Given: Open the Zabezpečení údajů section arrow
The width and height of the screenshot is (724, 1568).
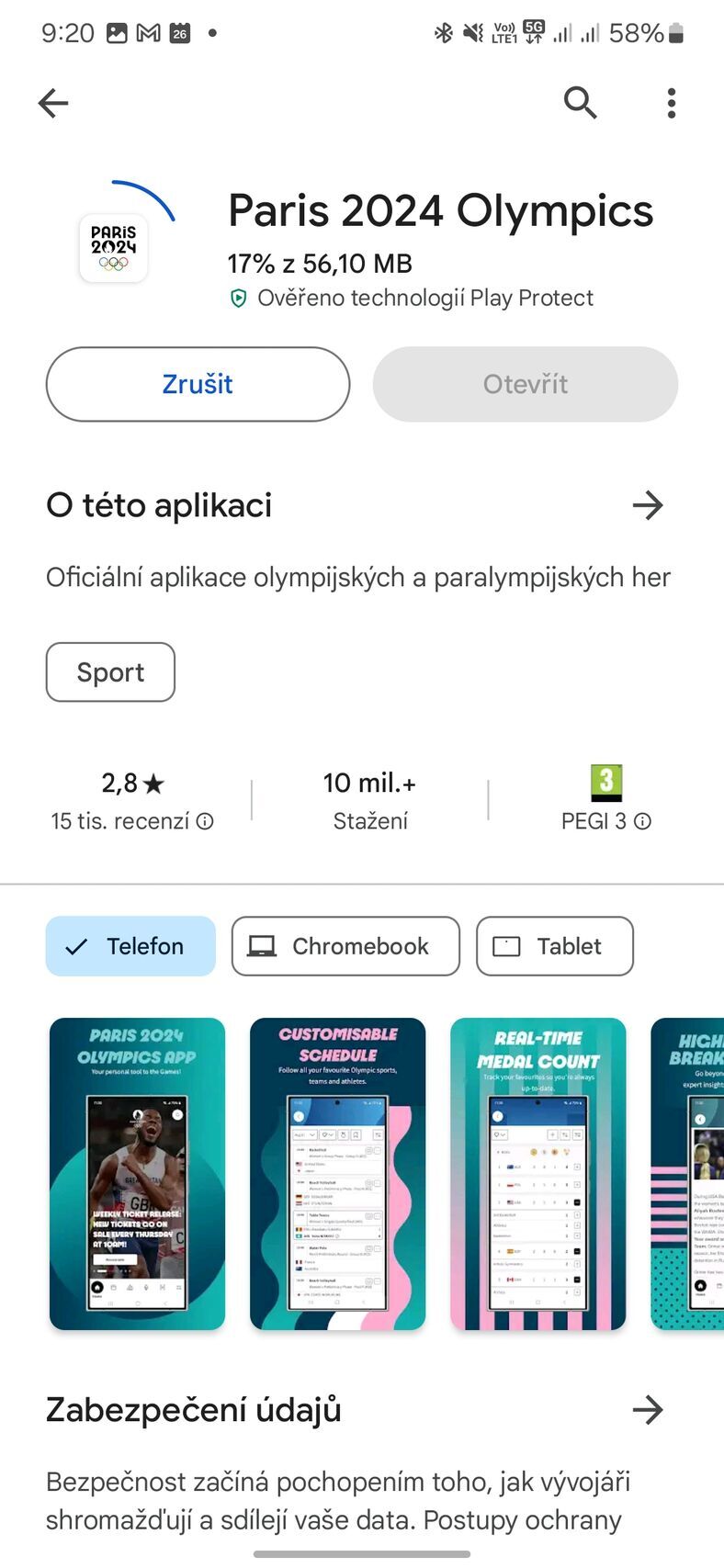Looking at the screenshot, I should click(648, 1409).
